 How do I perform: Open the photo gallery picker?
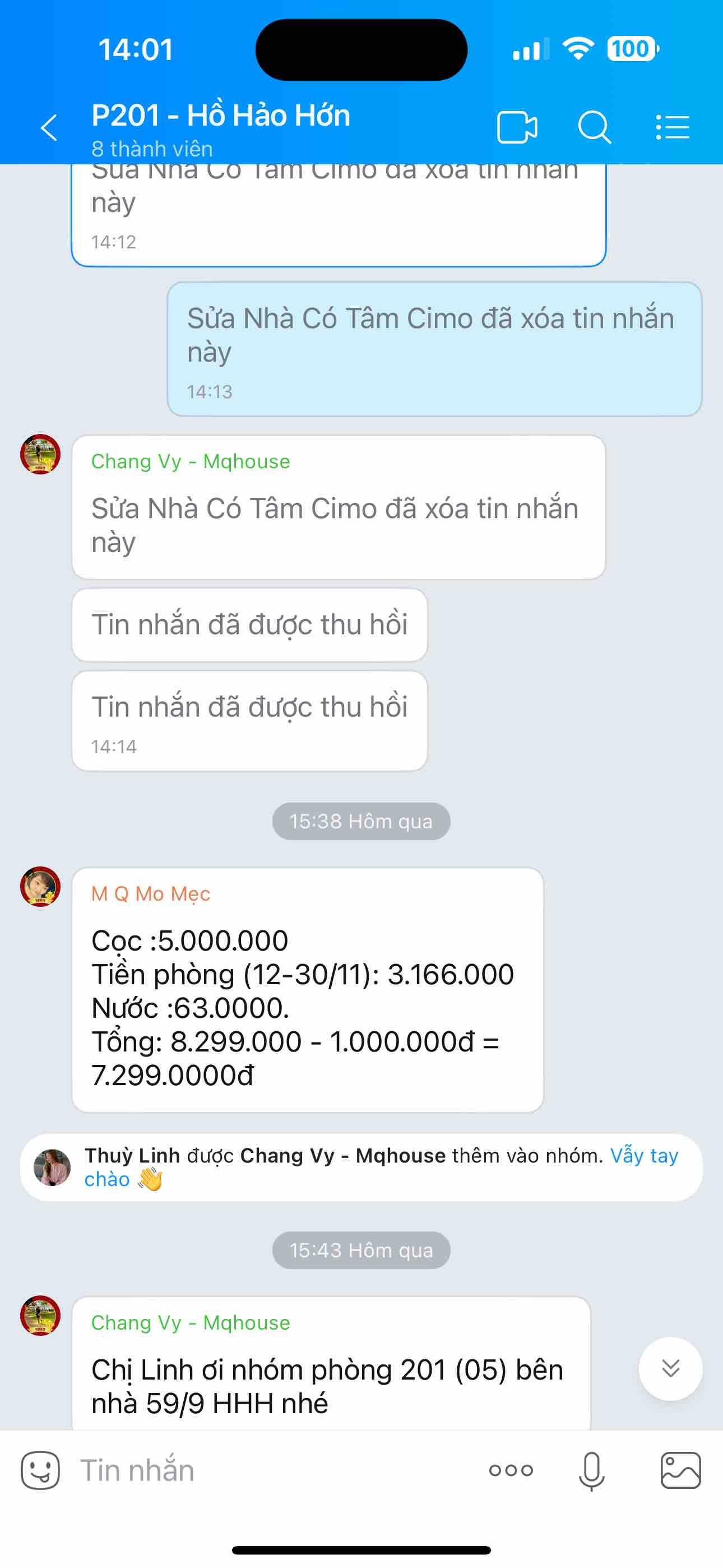click(680, 1470)
